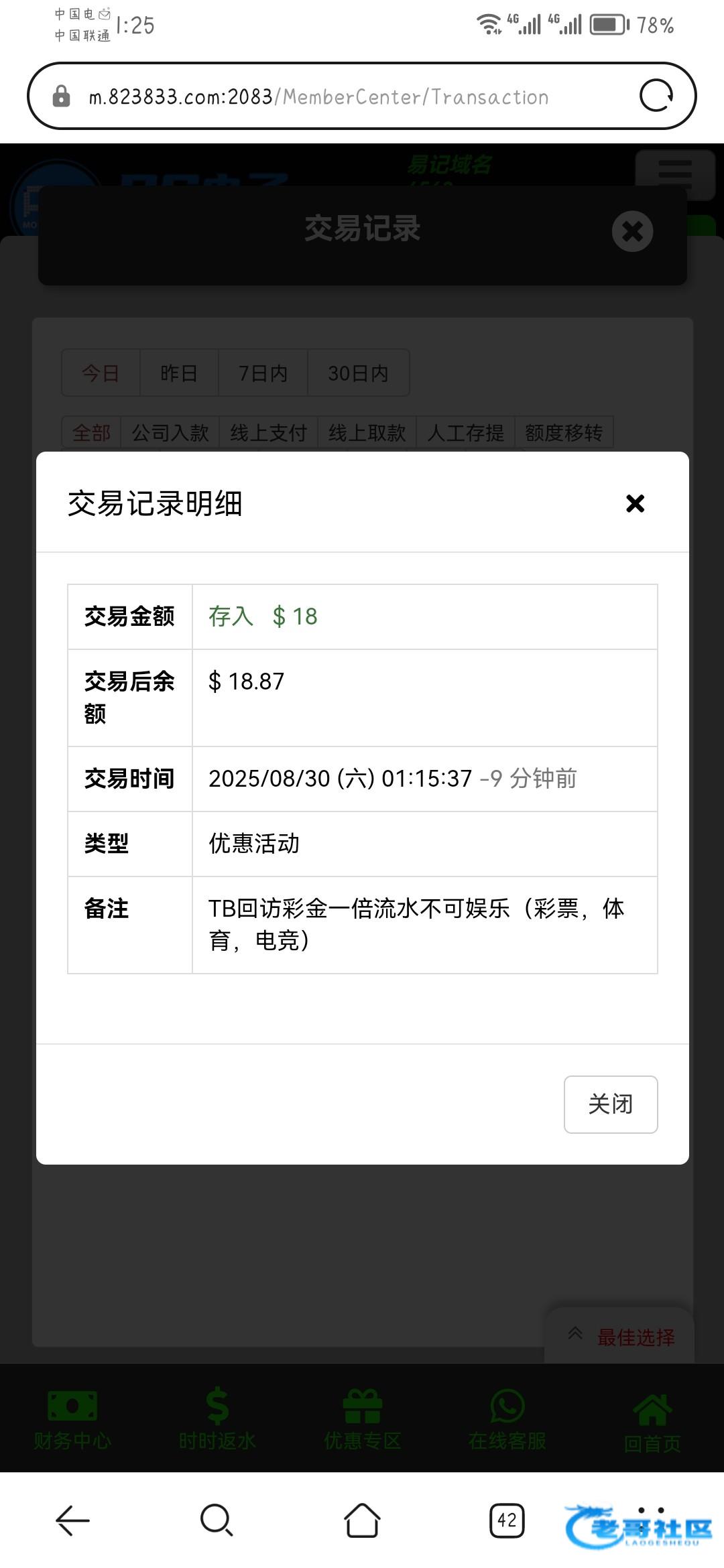Screen dimensions: 724x1568
Task: Close the 交易记录明细 dialog with the X
Action: pos(635,503)
